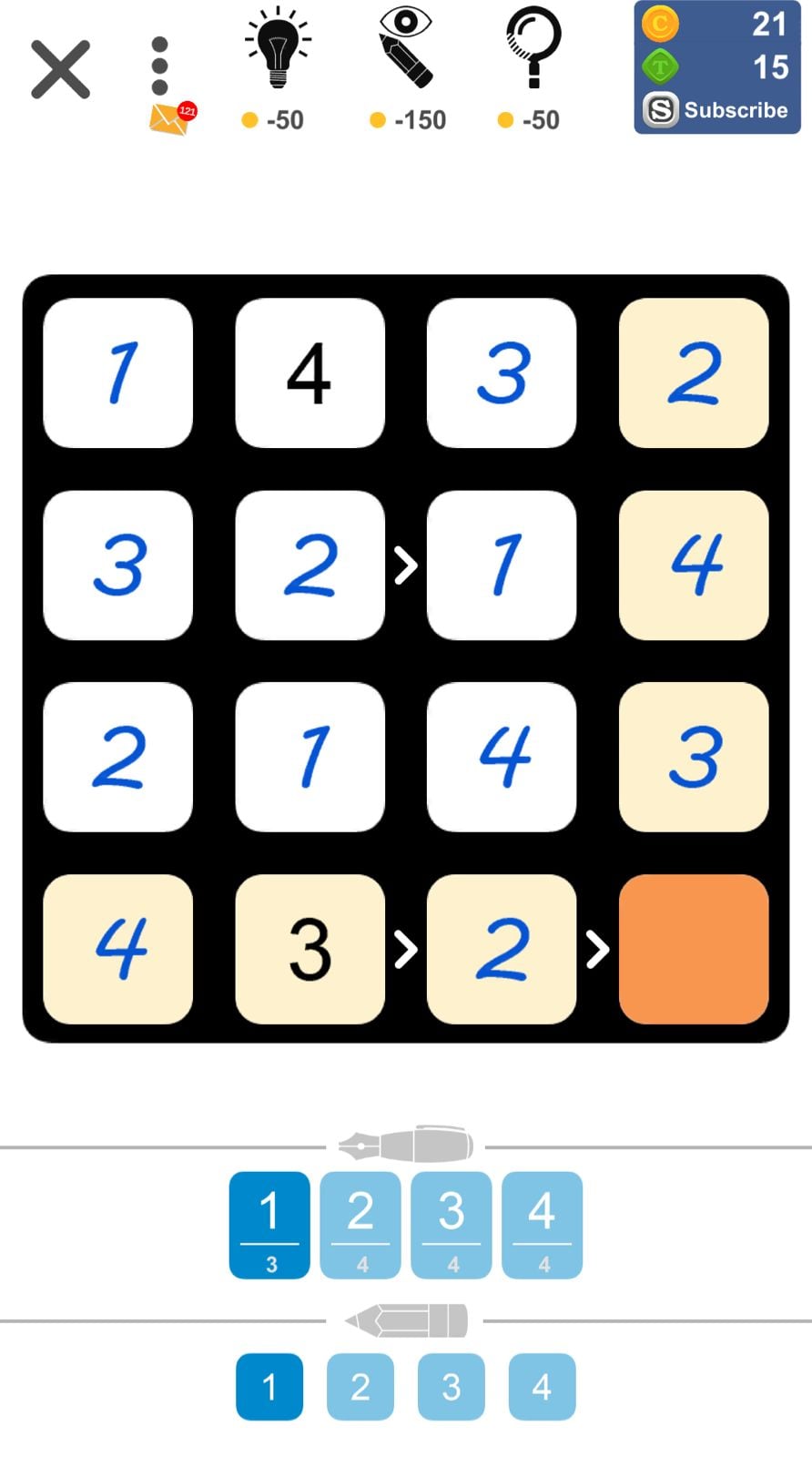Enter 4 with the pen
The width and height of the screenshot is (812, 1457).
coord(542,1225)
